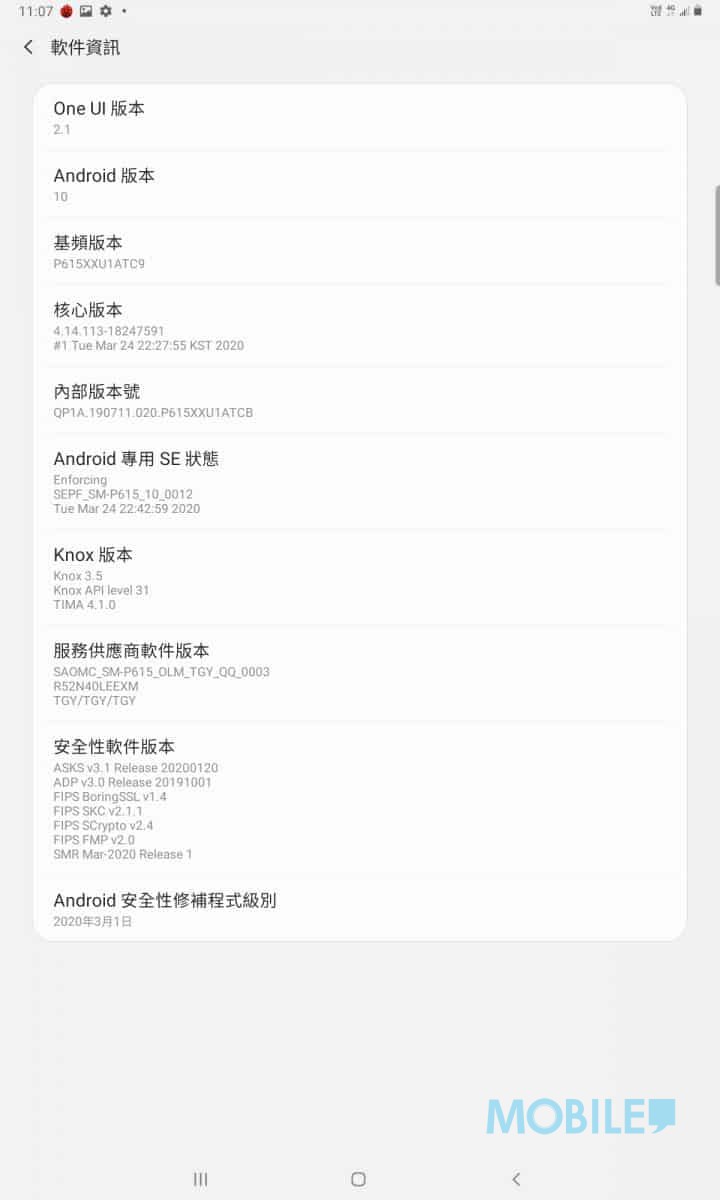Tap the Android 版本 row

(360, 185)
